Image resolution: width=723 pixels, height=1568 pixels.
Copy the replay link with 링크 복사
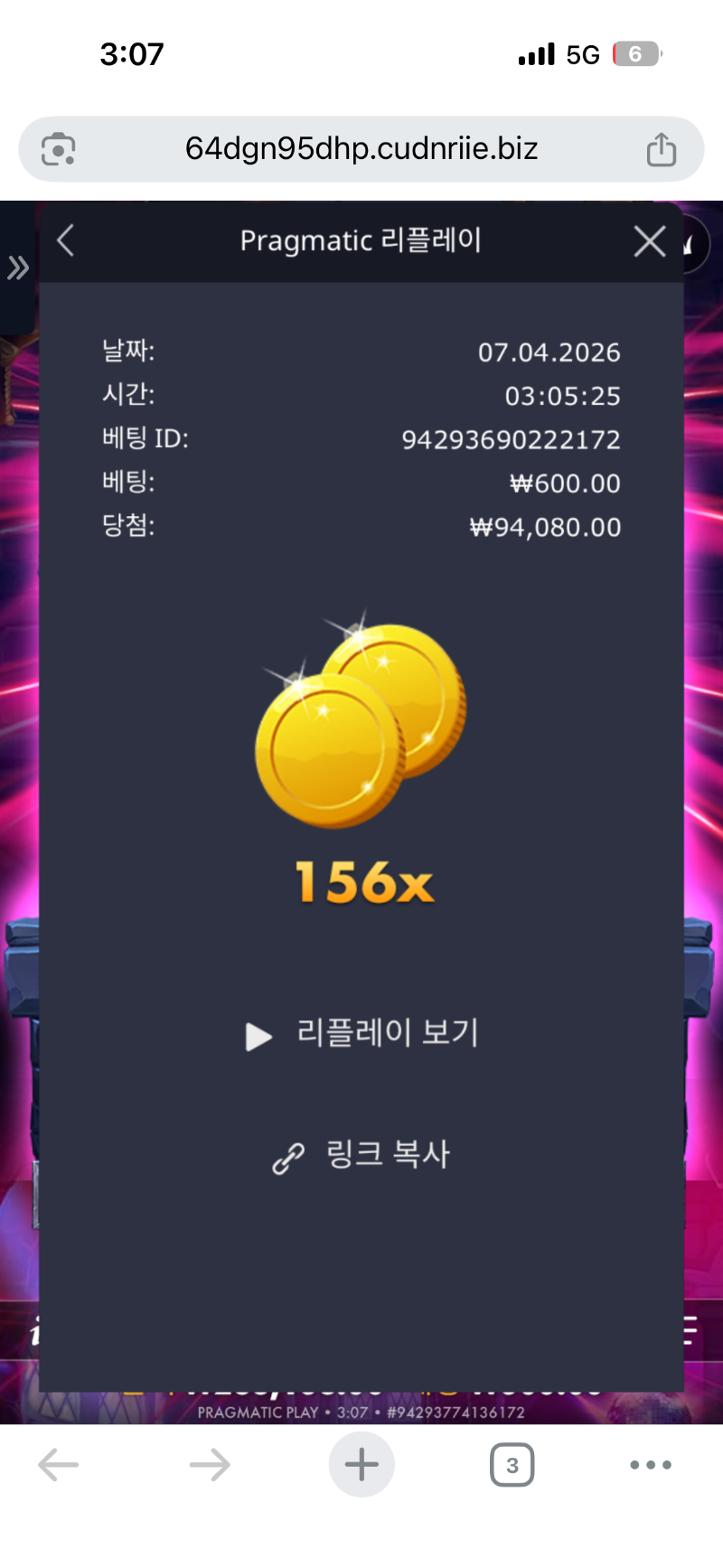click(x=361, y=1155)
